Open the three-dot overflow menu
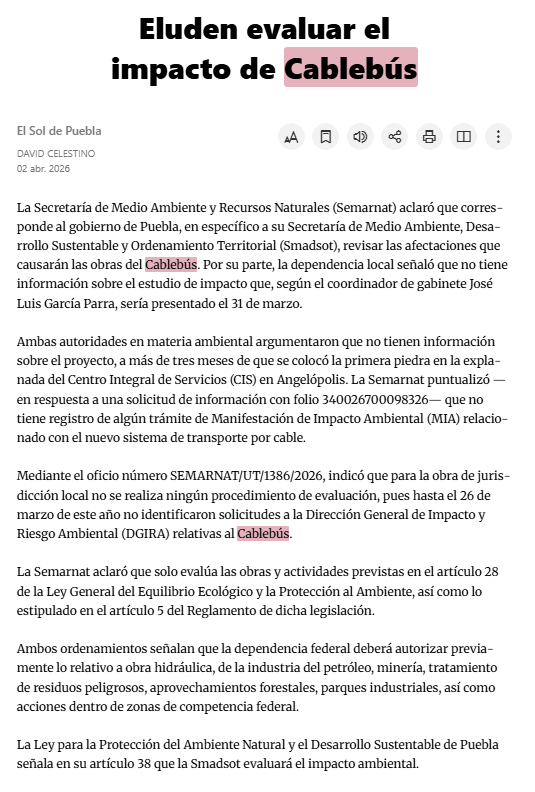Viewport: 535px width, 792px height. click(x=498, y=137)
